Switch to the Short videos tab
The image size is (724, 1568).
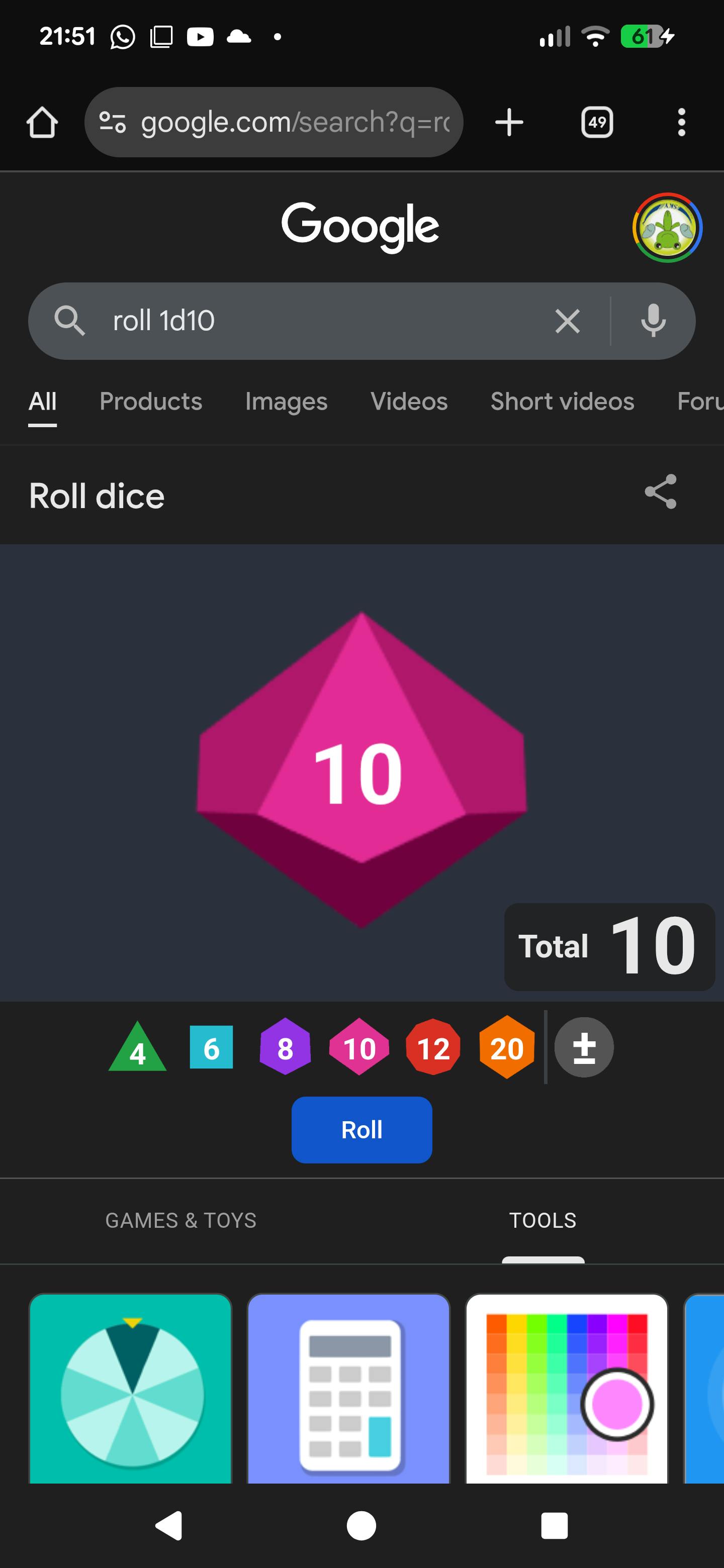(562, 401)
